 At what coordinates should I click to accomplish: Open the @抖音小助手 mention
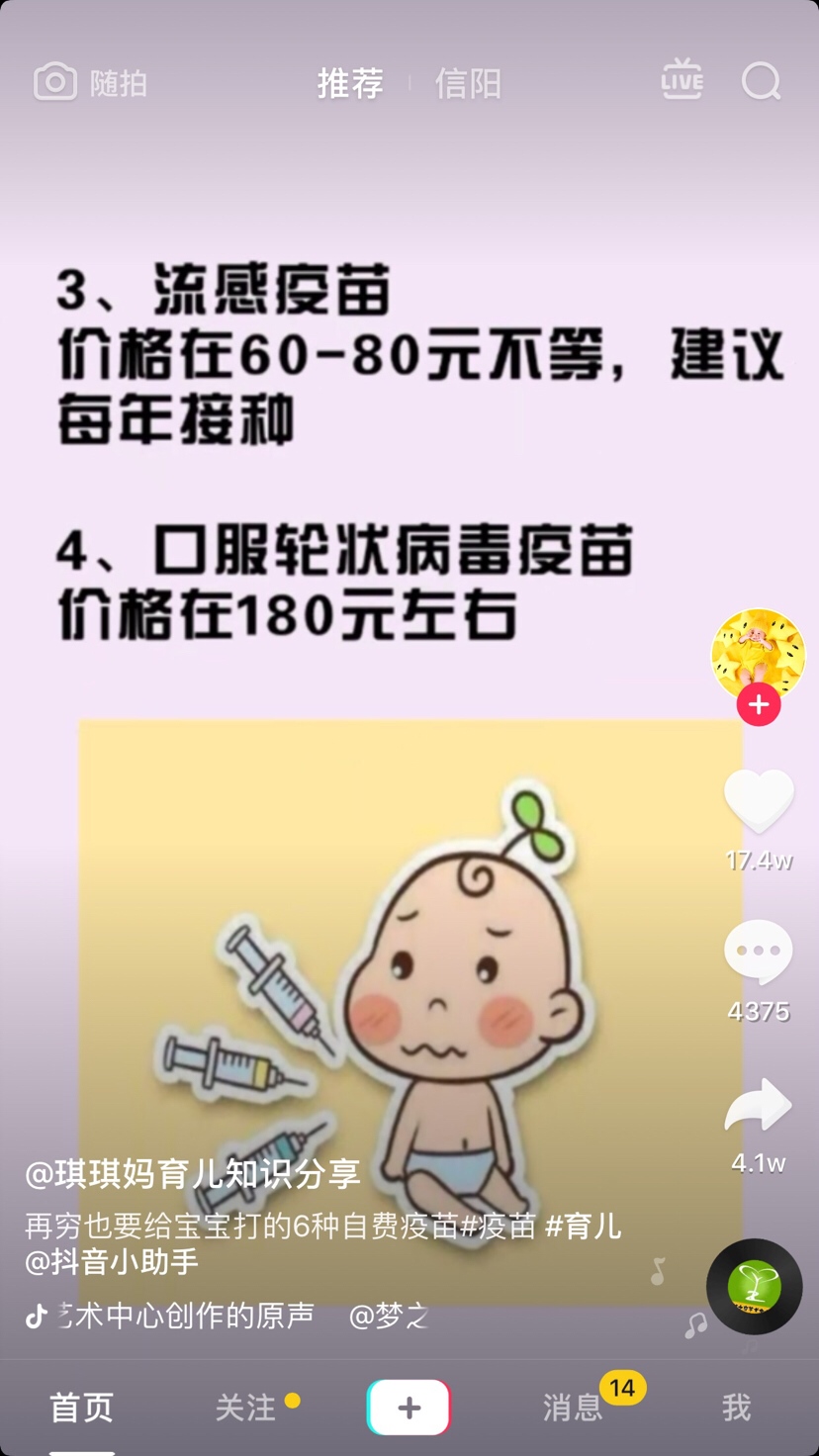pyautogui.click(x=112, y=1261)
